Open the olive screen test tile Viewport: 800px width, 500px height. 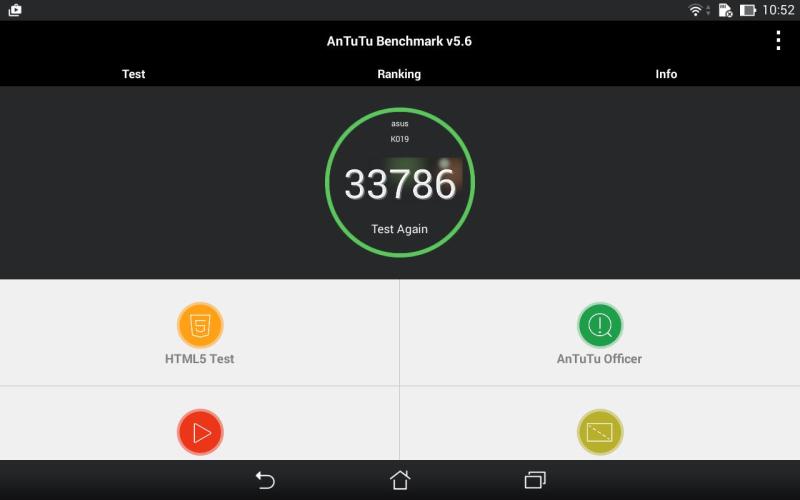click(600, 433)
